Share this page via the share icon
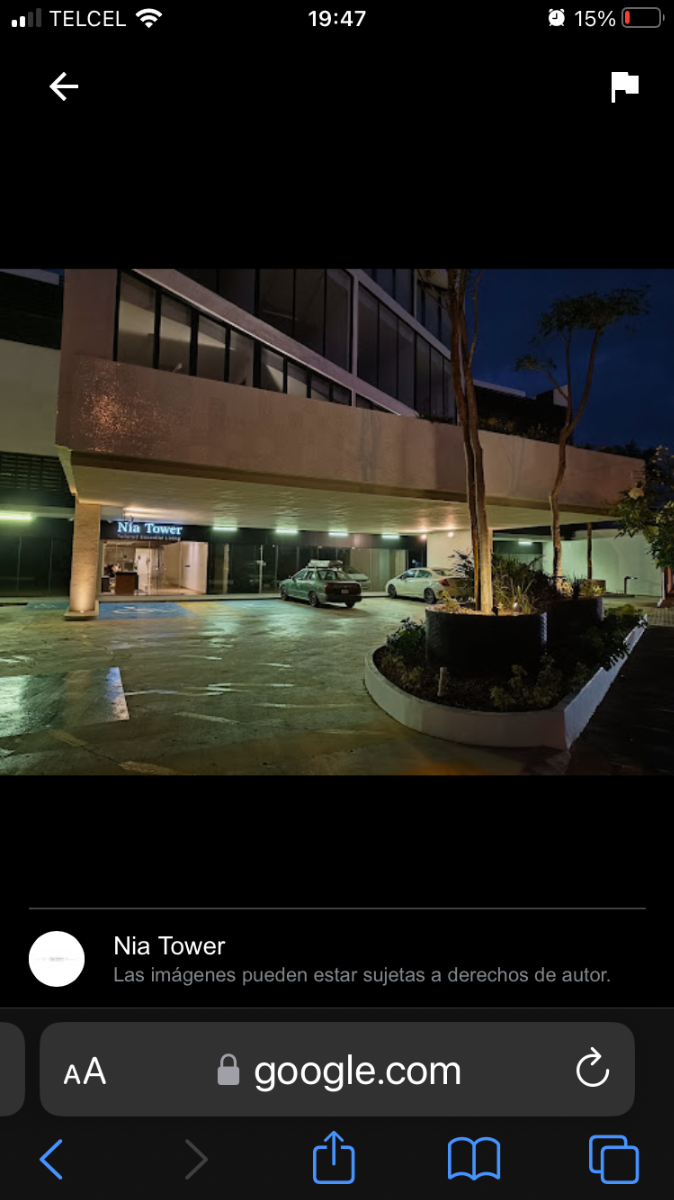Viewport: 674px width, 1200px height. click(334, 1159)
